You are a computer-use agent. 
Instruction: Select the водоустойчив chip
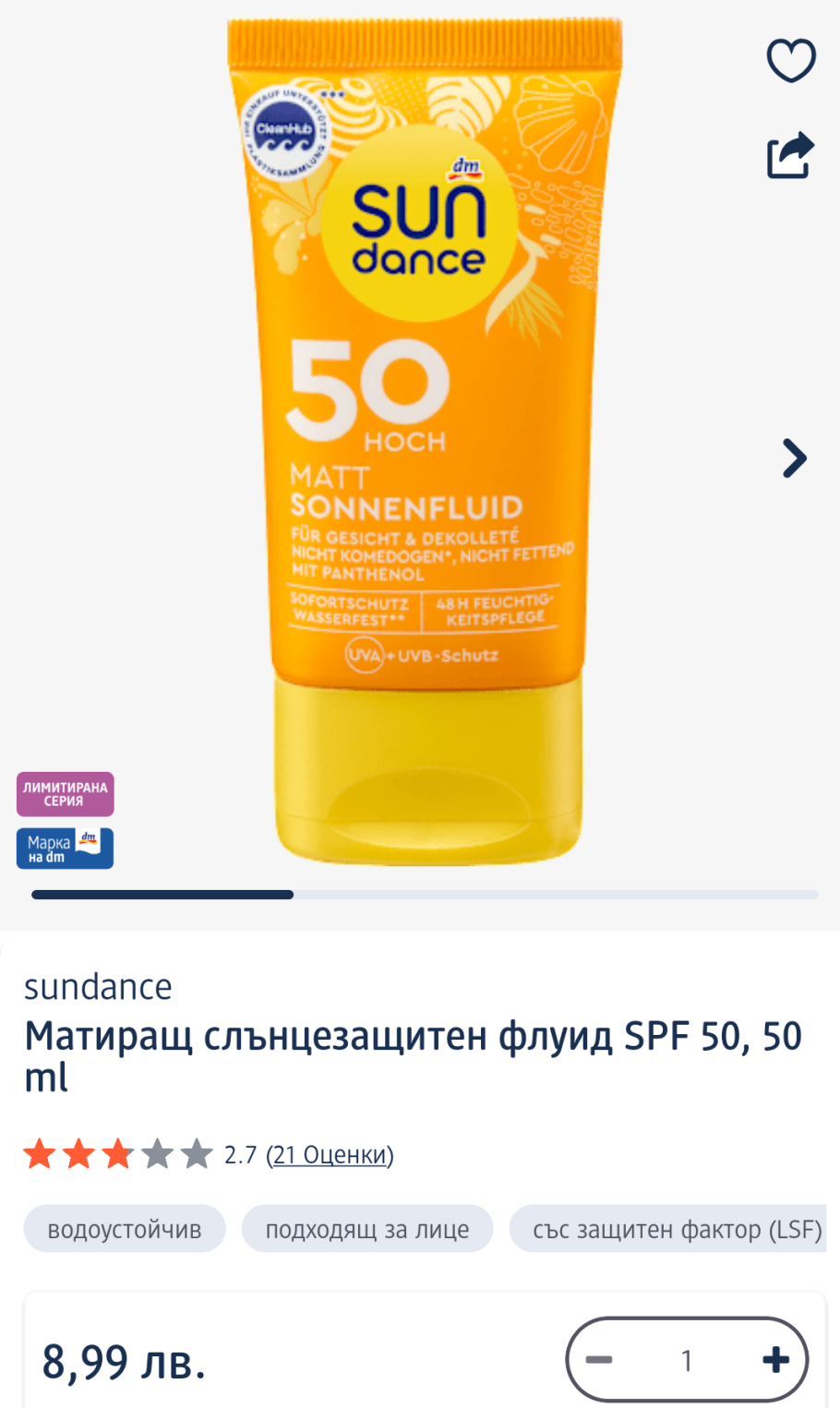[125, 1229]
